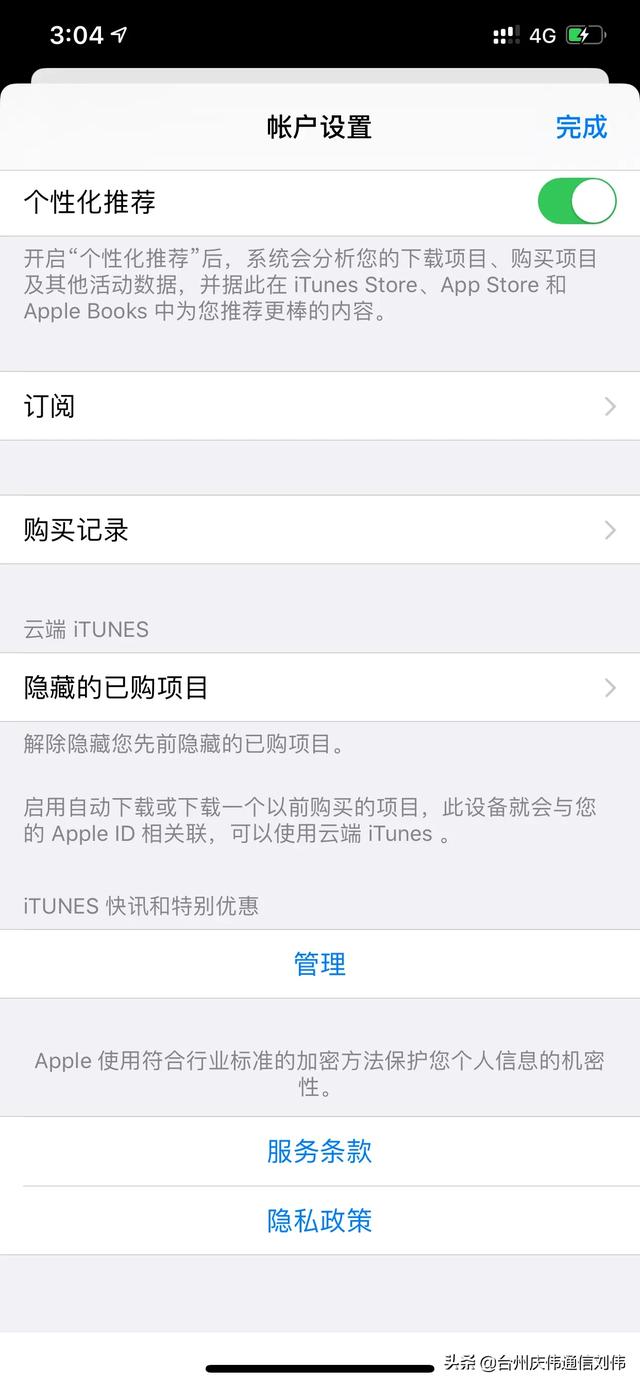The image size is (640, 1385).
Task: Open the 隐私政策 link
Action: [320, 1220]
